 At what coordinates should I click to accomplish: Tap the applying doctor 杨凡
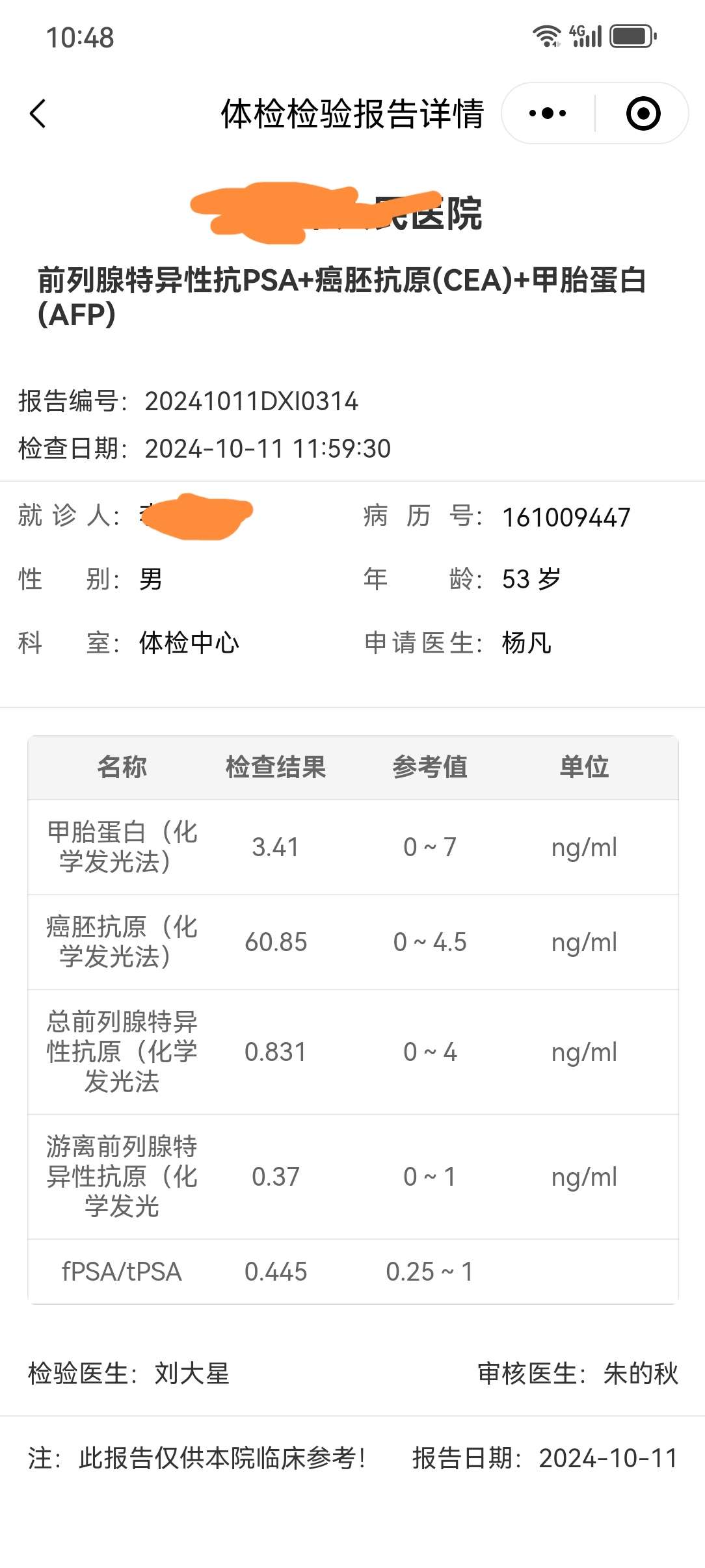[524, 641]
